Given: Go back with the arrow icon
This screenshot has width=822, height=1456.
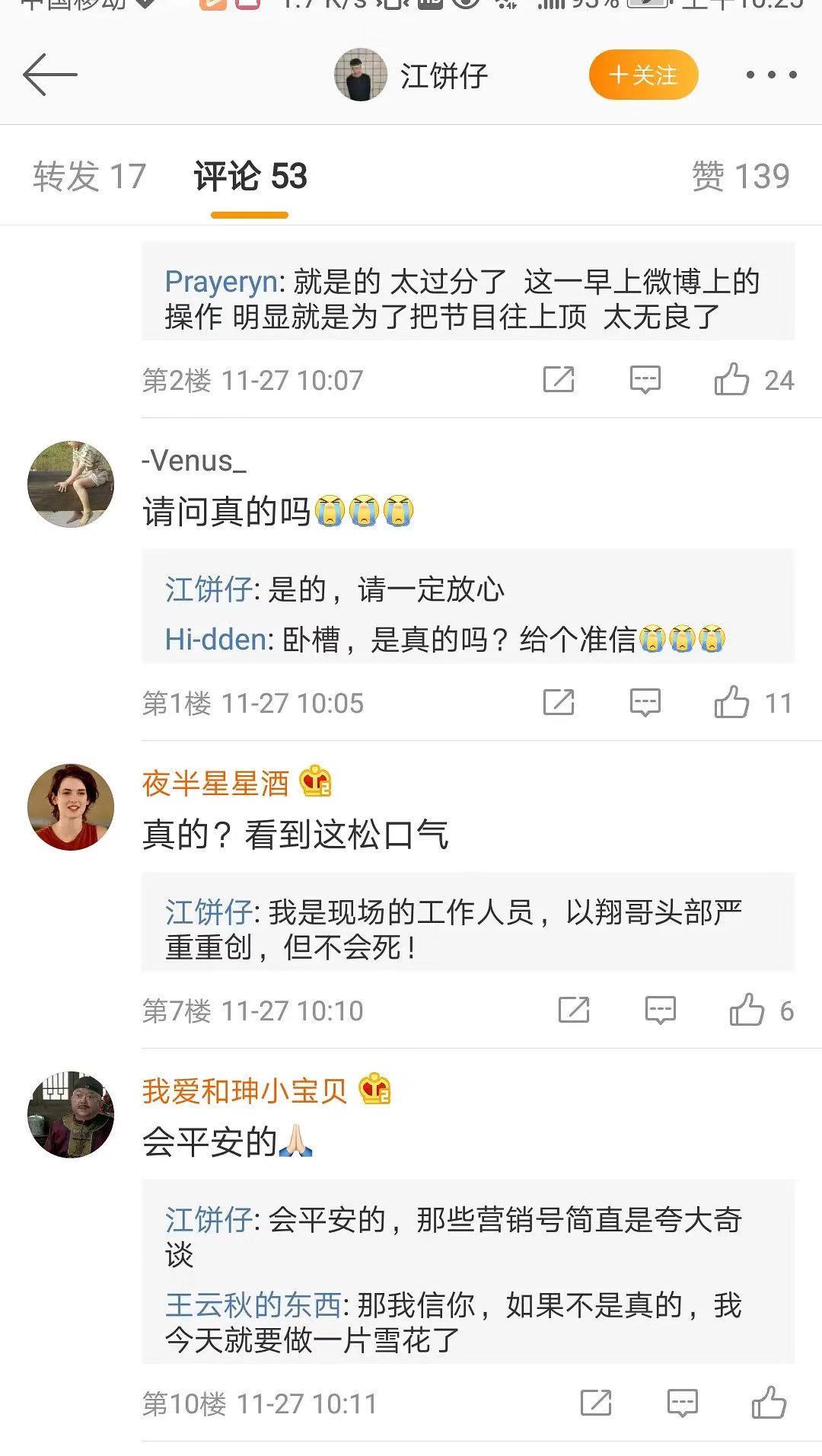Looking at the screenshot, I should pyautogui.click(x=50, y=75).
